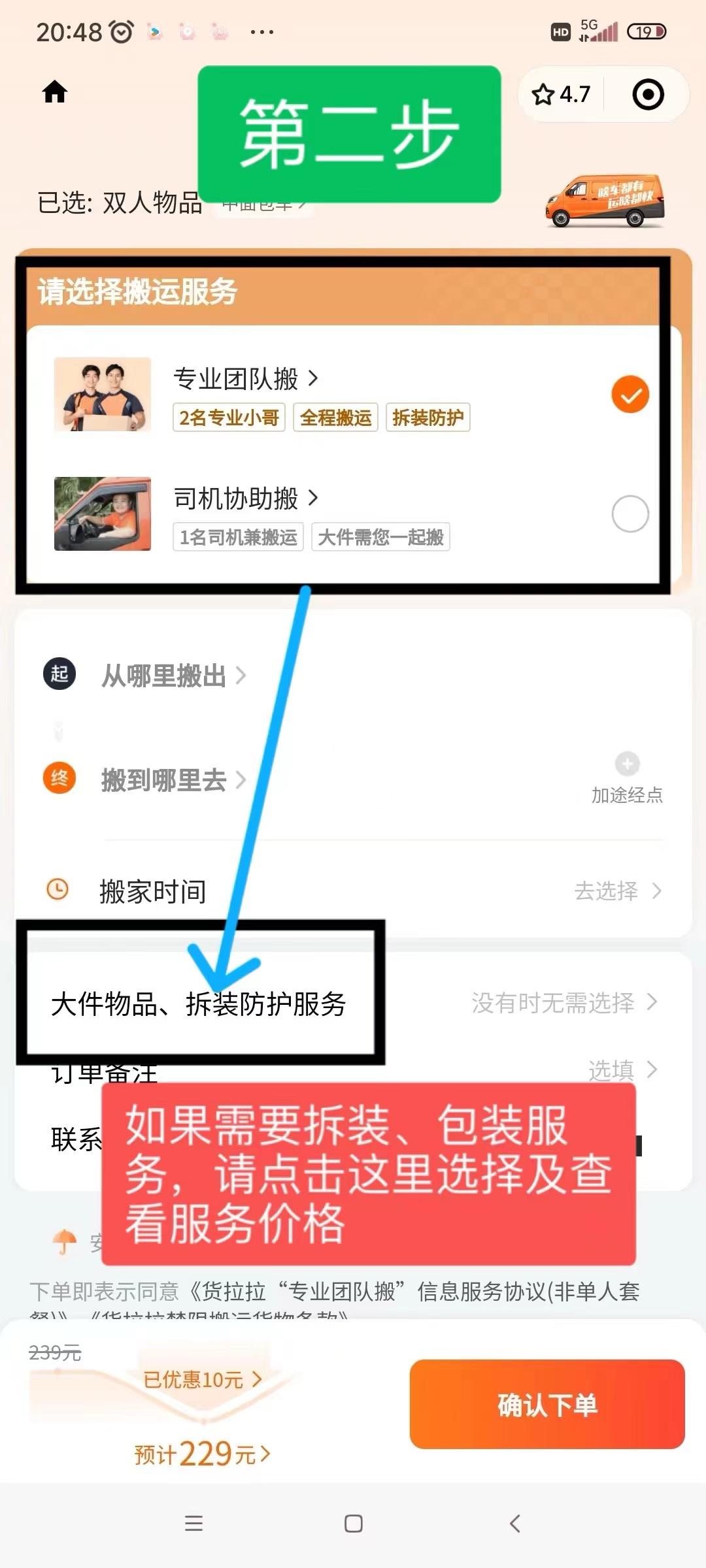Click the record target icon at top right

pos(647,95)
